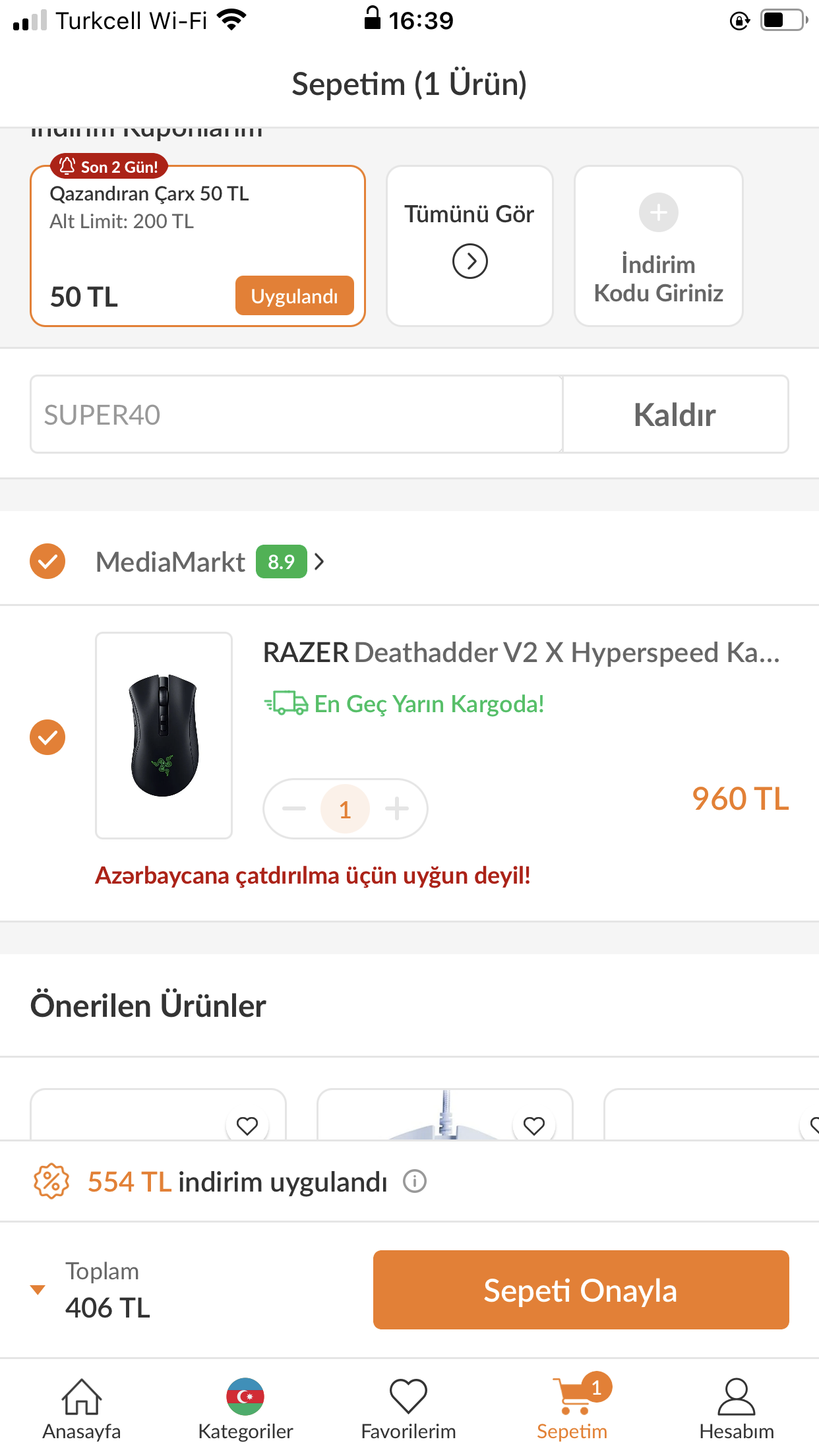Switch to the Kategoriler tab

(x=245, y=1408)
